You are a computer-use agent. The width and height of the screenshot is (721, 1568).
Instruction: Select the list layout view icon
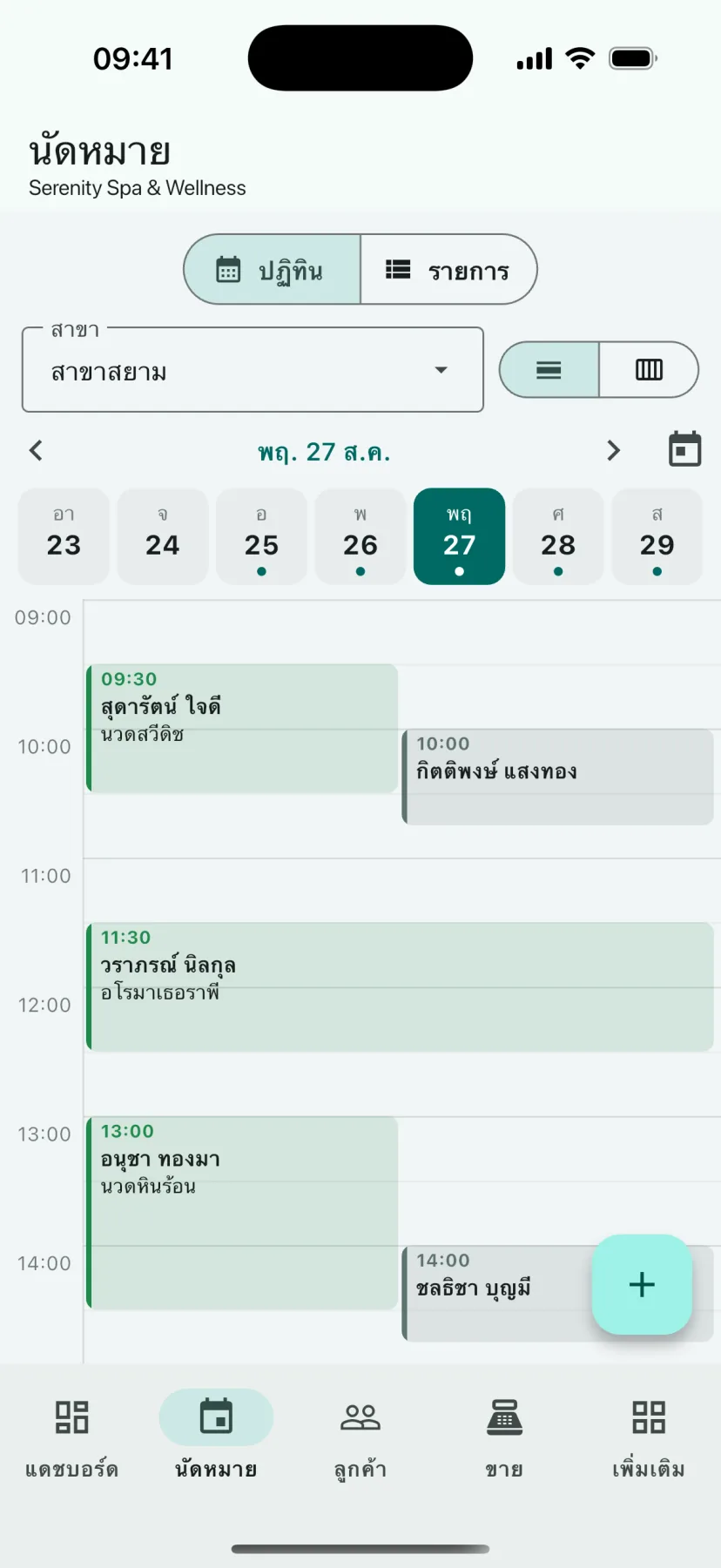(x=549, y=370)
